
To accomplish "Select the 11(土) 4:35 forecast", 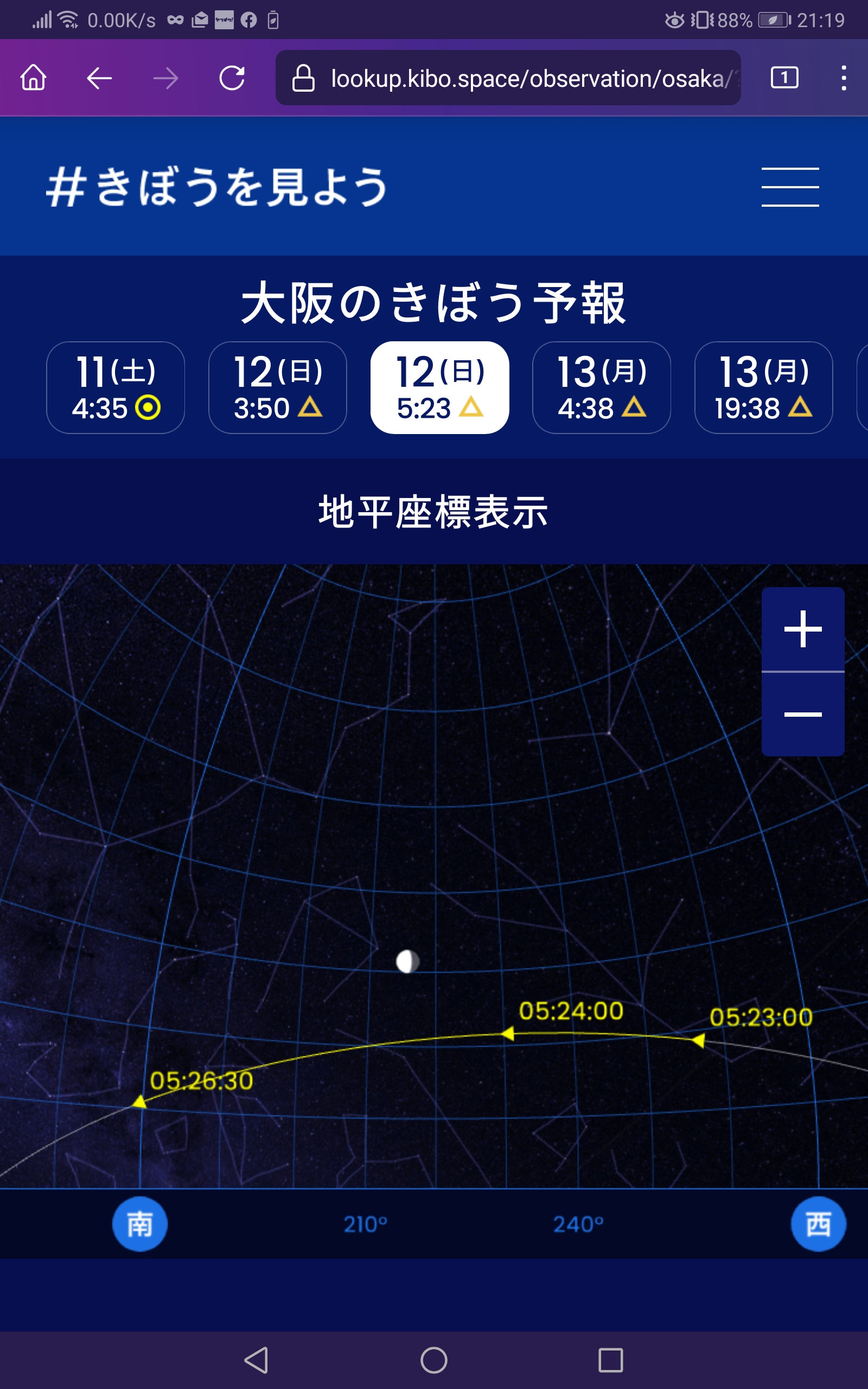I will pyautogui.click(x=116, y=387).
